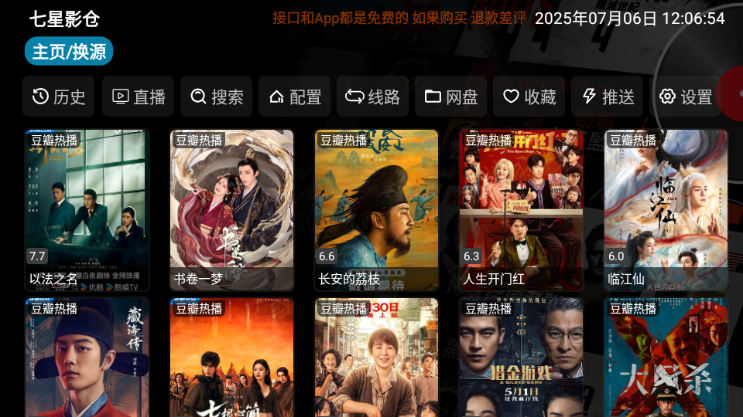Open 直播 live TV

pos(138,97)
